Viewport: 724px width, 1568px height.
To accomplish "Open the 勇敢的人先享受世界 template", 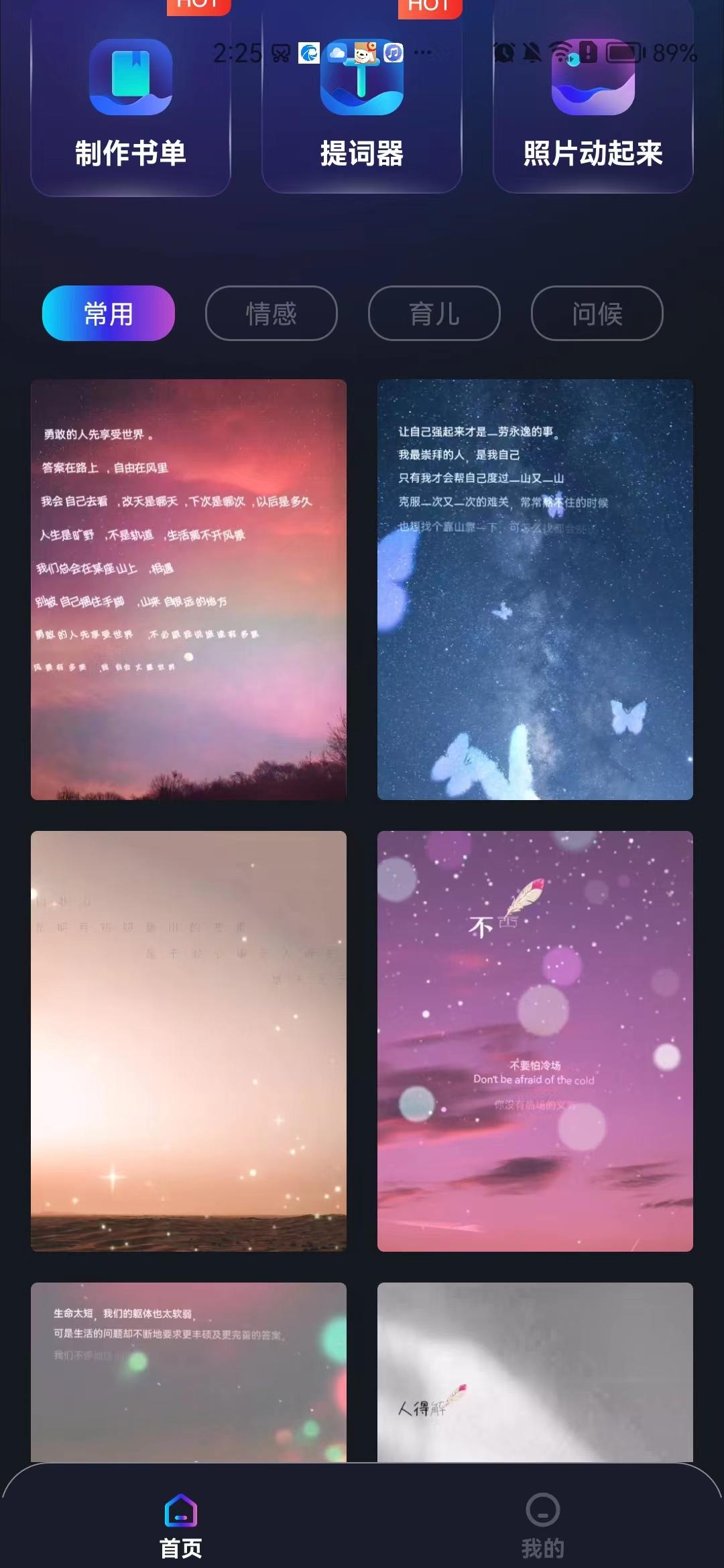I will (x=188, y=590).
